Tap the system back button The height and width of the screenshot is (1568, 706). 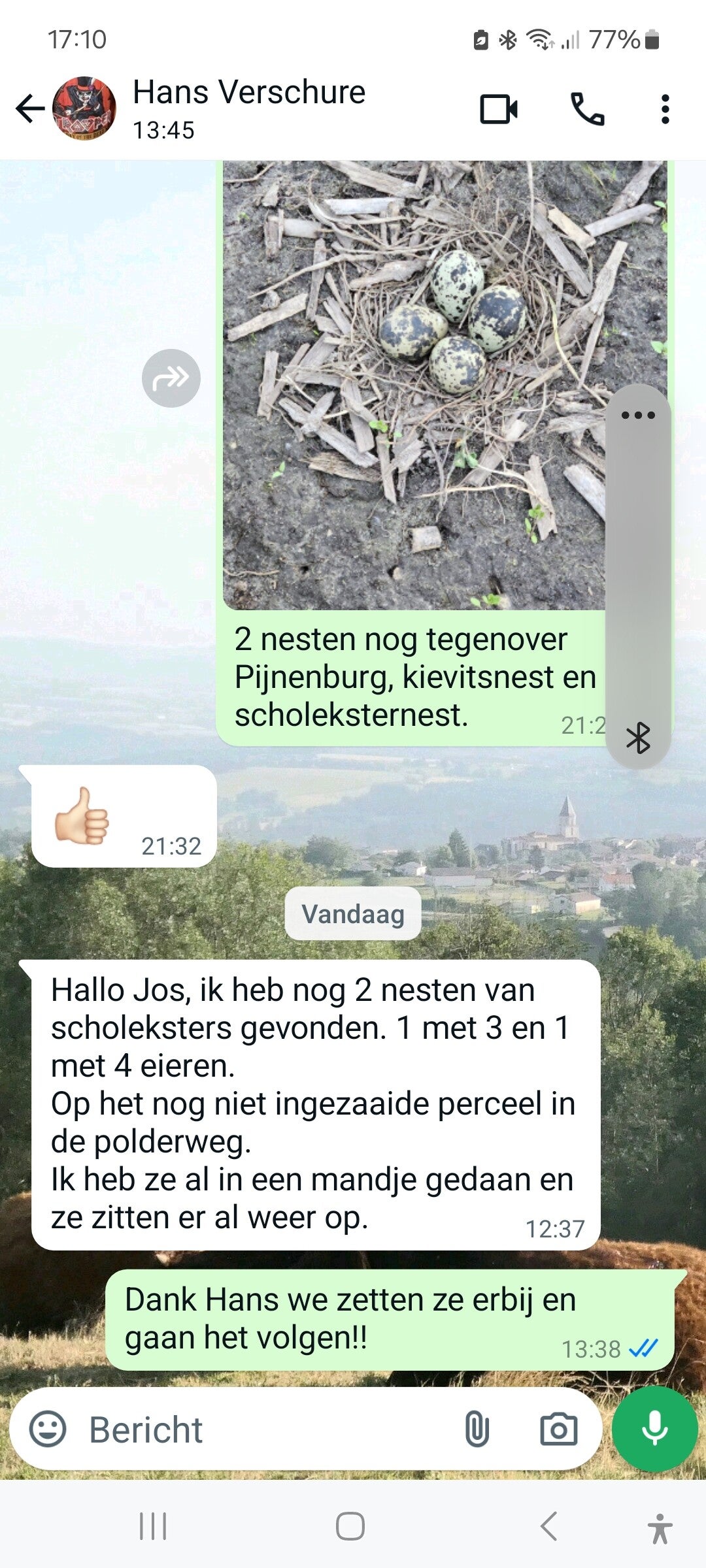point(549,1526)
